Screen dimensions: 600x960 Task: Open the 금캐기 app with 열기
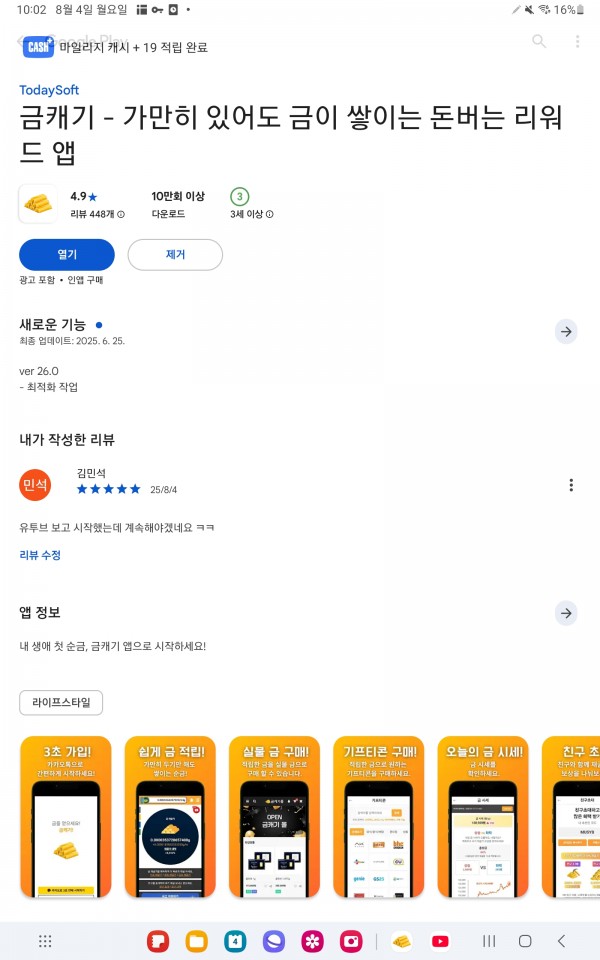(67, 255)
